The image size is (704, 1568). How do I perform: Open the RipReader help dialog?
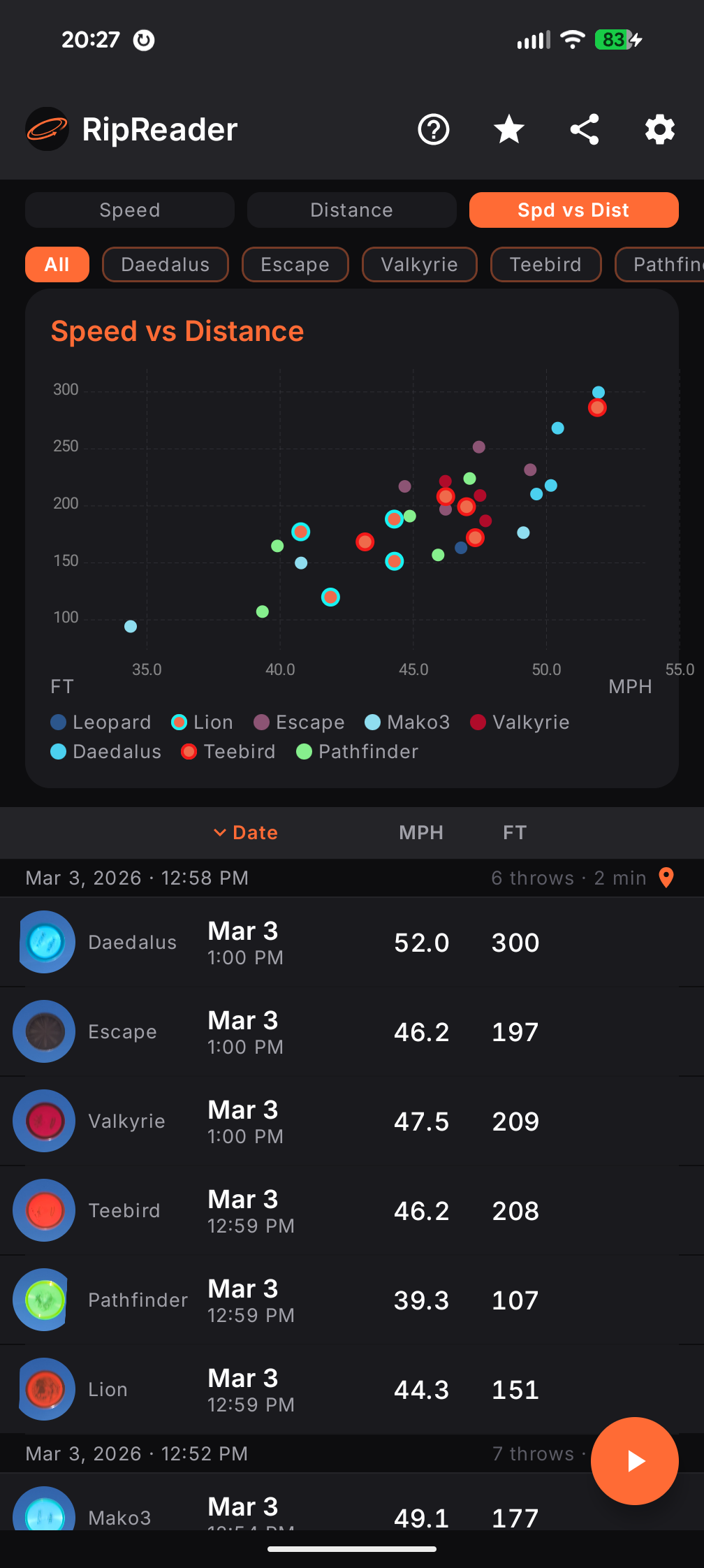433,129
